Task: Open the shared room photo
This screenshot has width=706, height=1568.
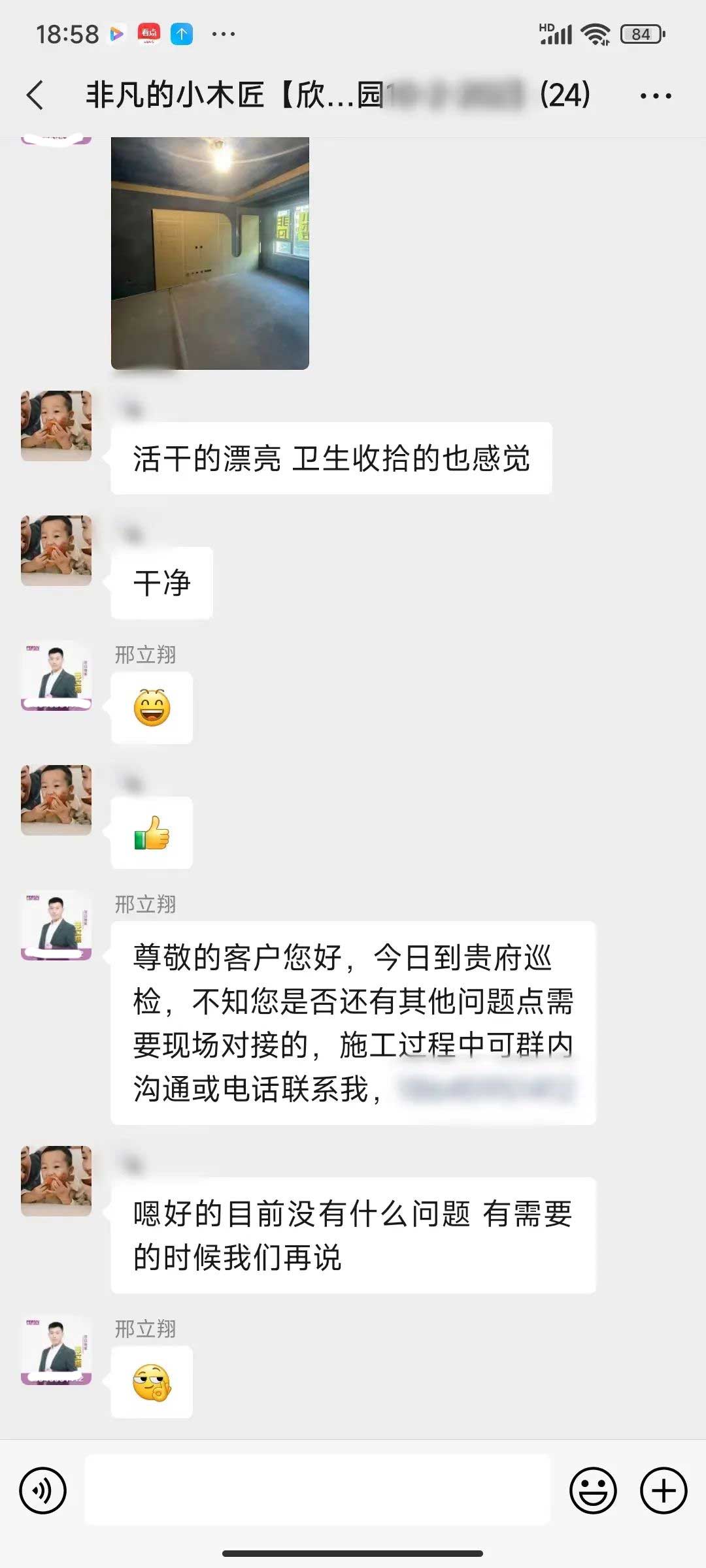Action: (210, 252)
